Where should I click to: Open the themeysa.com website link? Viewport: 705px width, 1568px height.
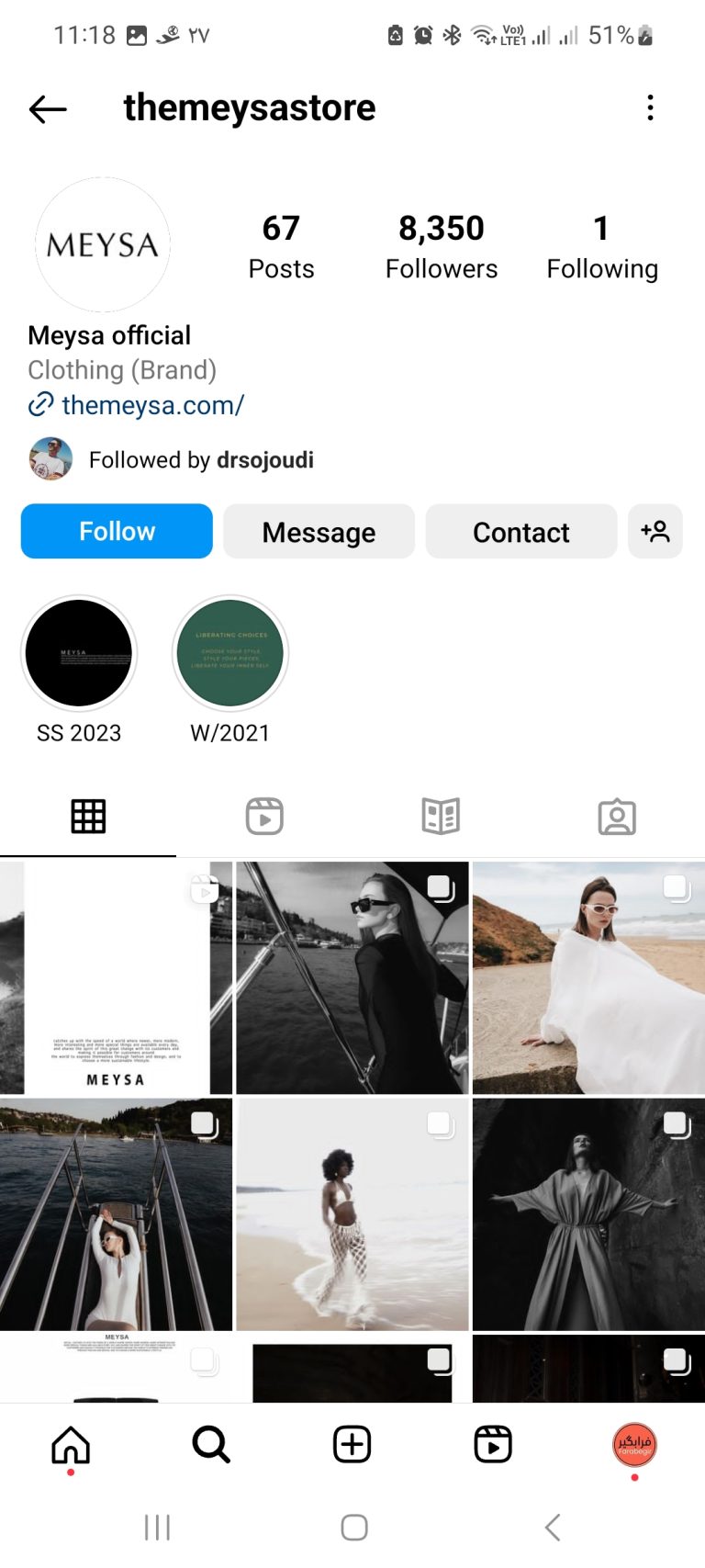pyautogui.click(x=152, y=405)
